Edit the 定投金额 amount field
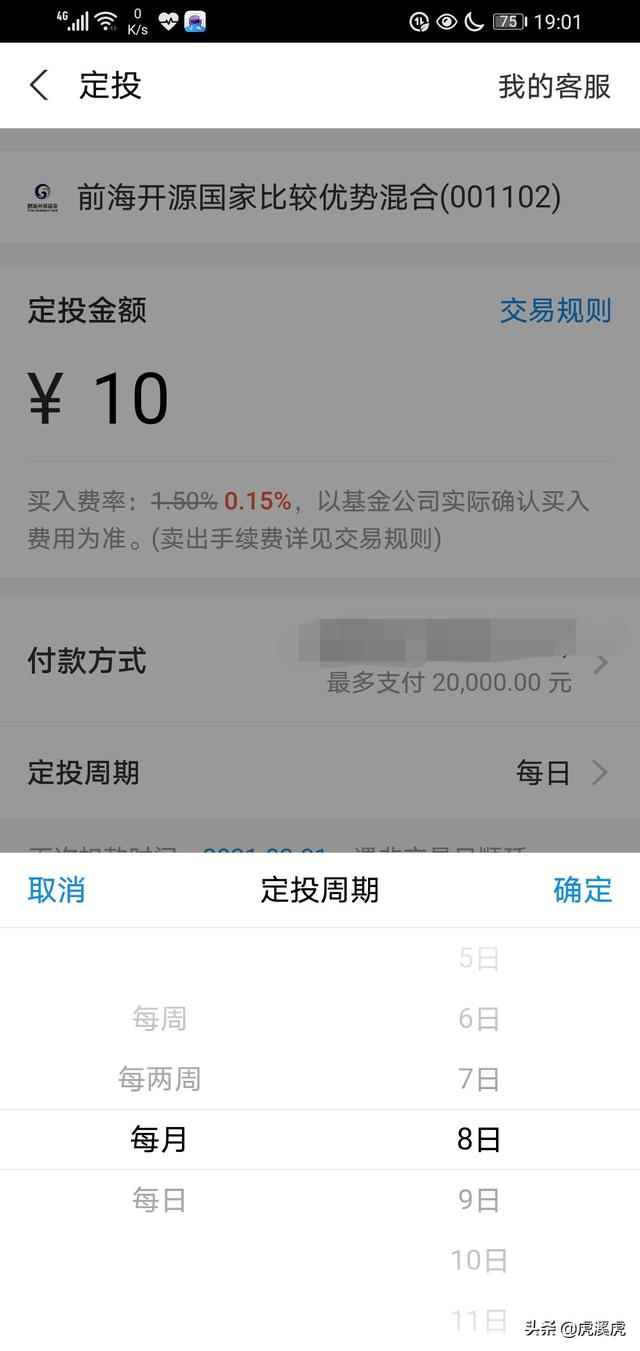 pyautogui.click(x=320, y=399)
